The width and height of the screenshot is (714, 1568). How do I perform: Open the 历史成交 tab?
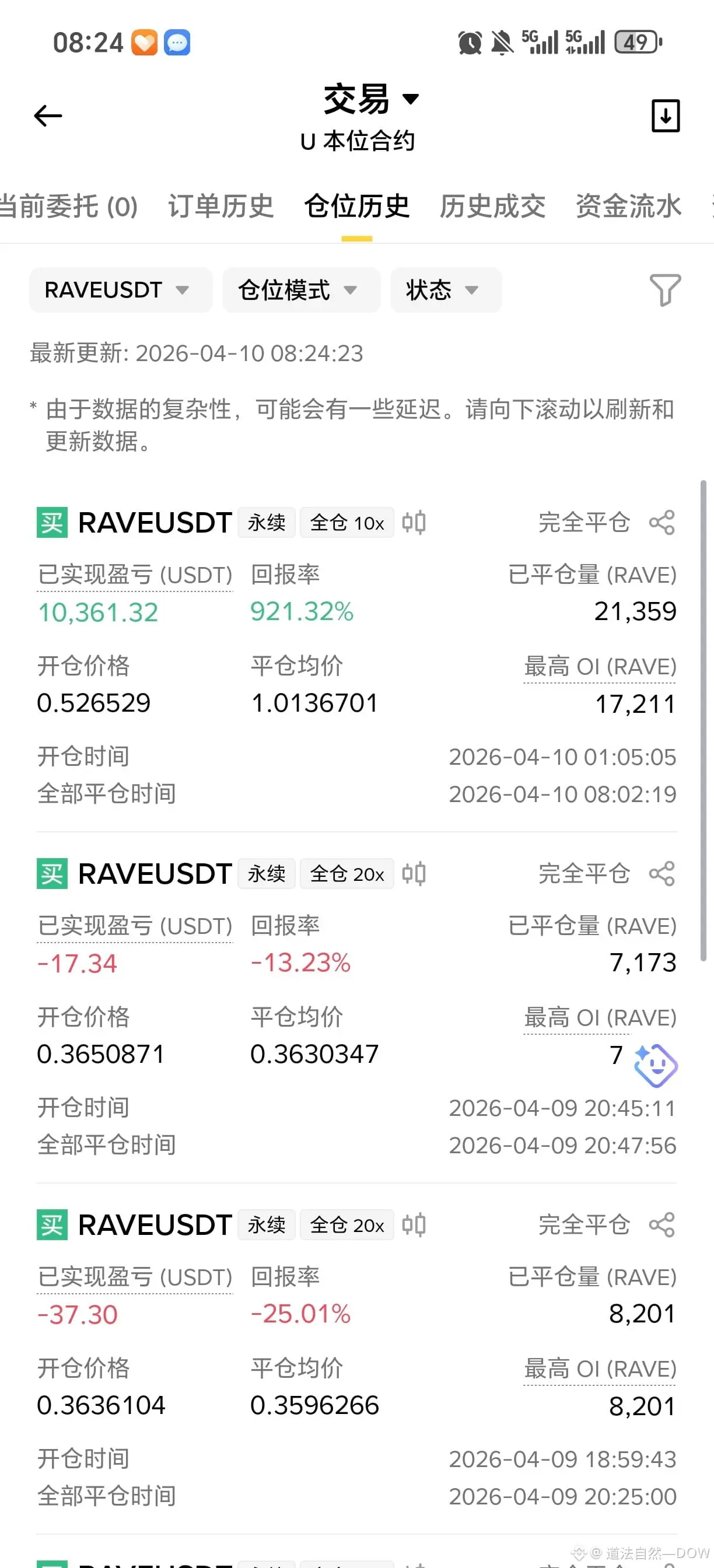click(492, 206)
